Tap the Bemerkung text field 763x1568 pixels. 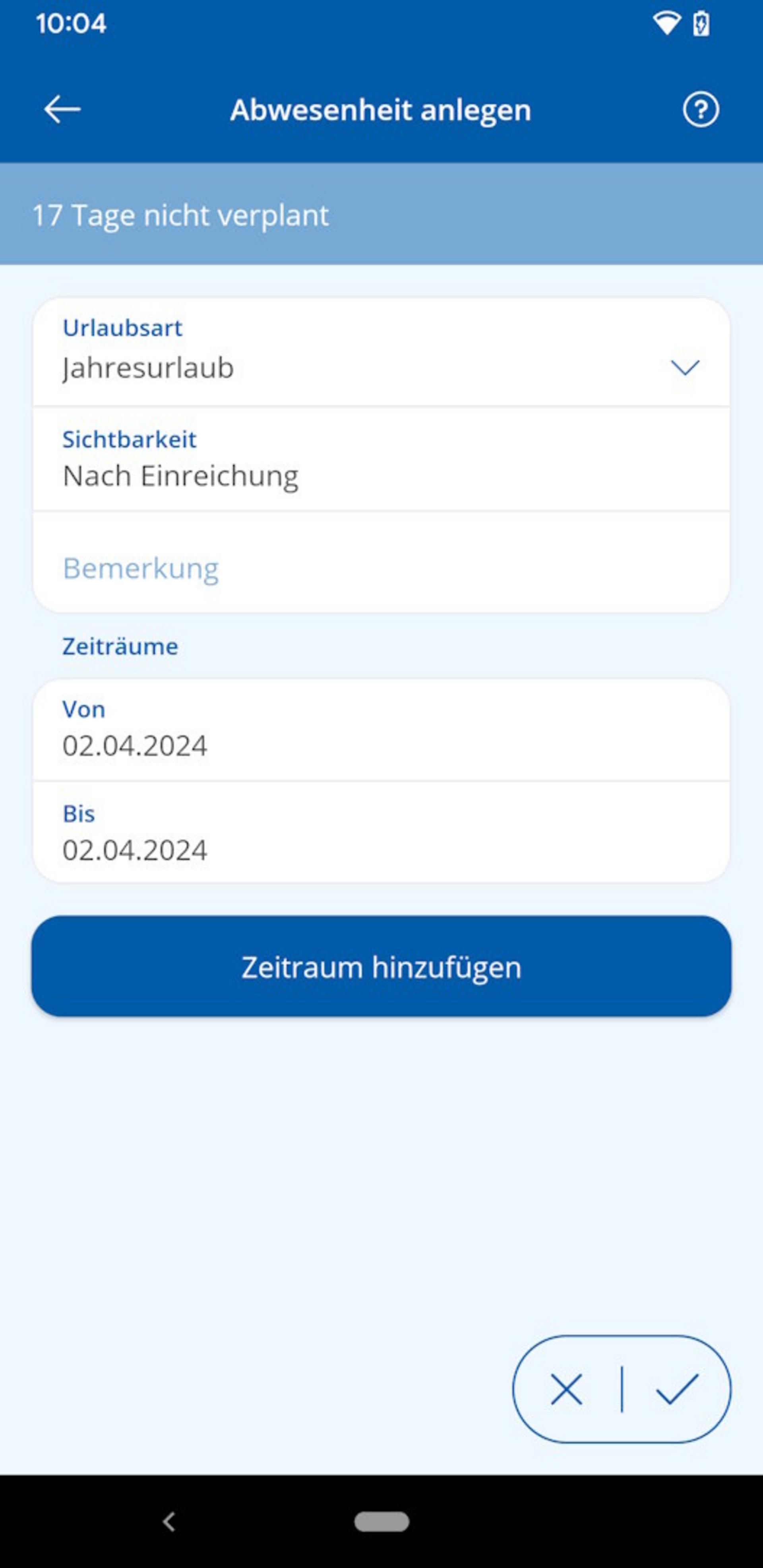(381, 567)
